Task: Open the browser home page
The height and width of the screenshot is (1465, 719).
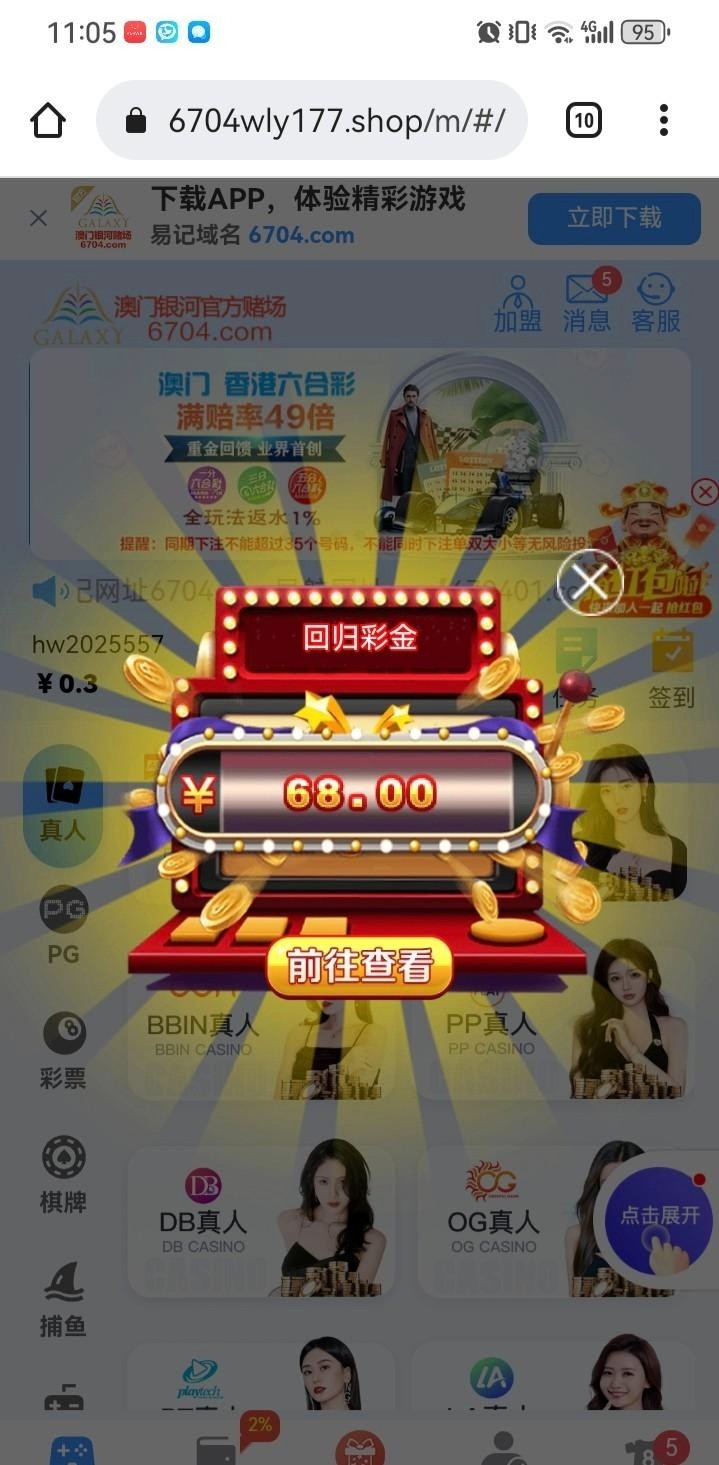Action: (48, 121)
